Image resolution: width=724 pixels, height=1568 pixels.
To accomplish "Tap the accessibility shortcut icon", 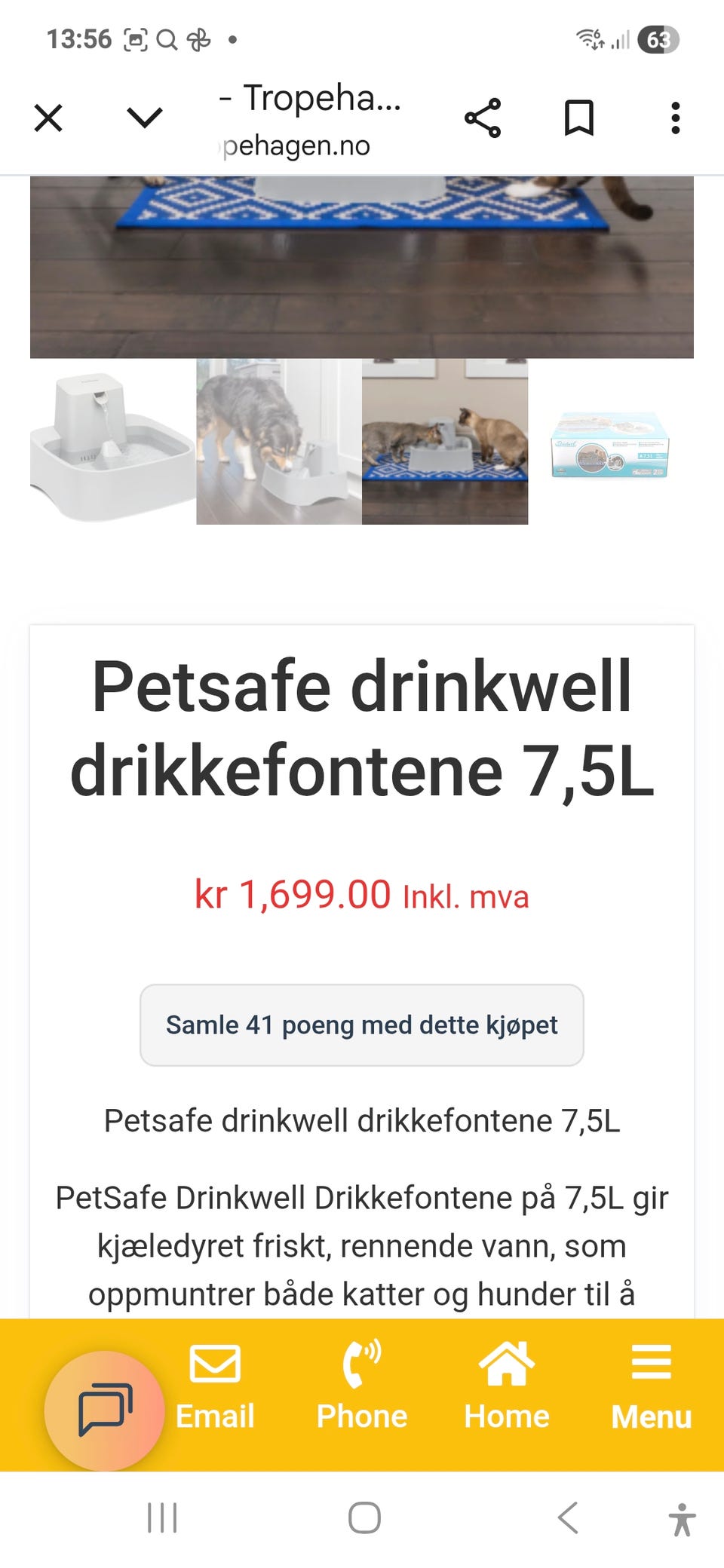I will (681, 1519).
